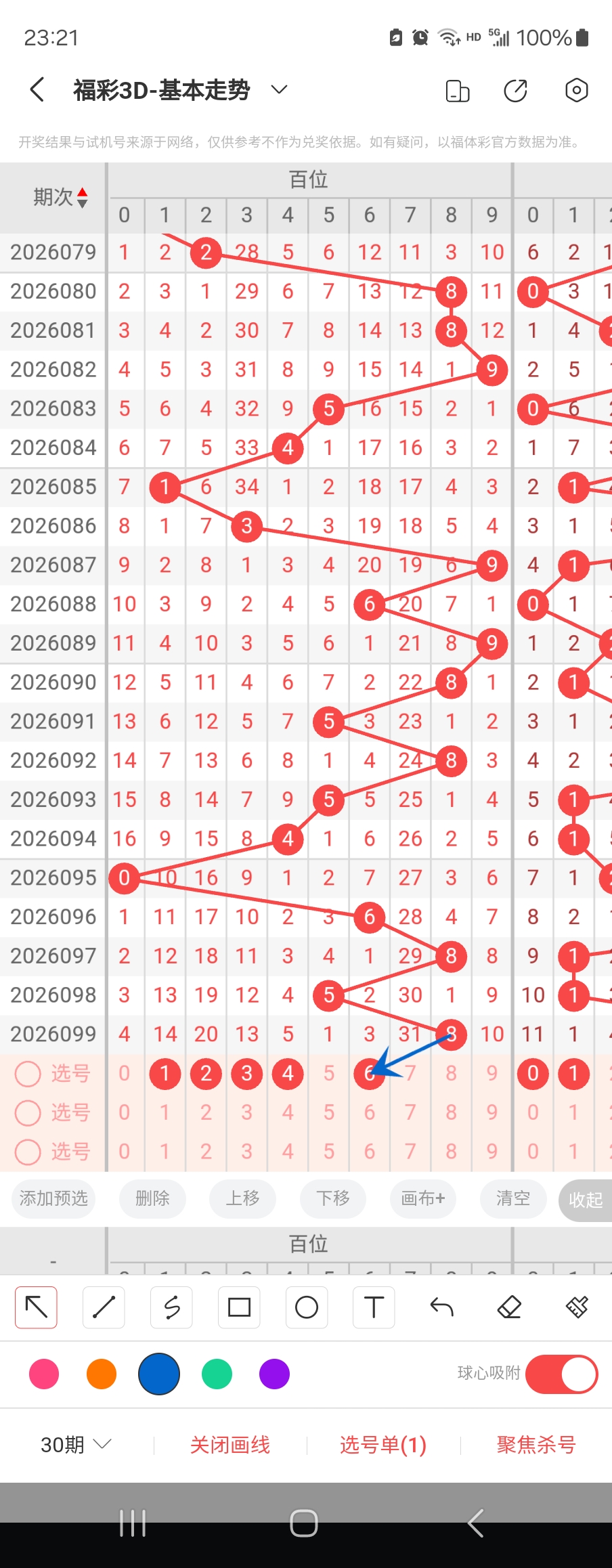Tap 添加预选 button
Screen dimensions: 612x1568
pos(53,1199)
